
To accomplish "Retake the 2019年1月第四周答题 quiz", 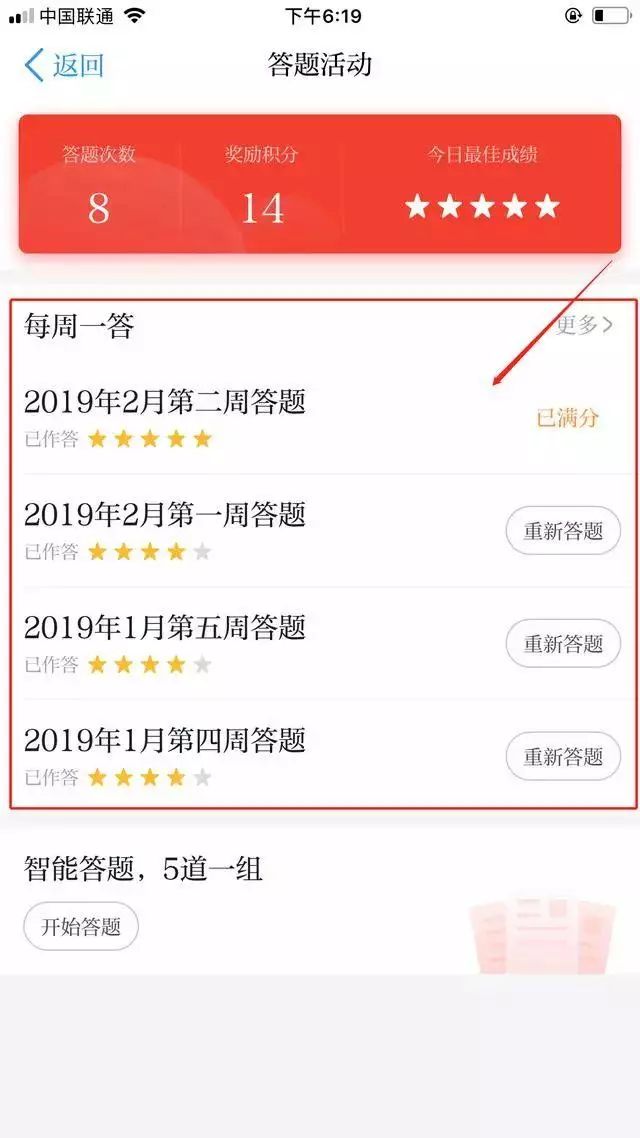I will 563,756.
